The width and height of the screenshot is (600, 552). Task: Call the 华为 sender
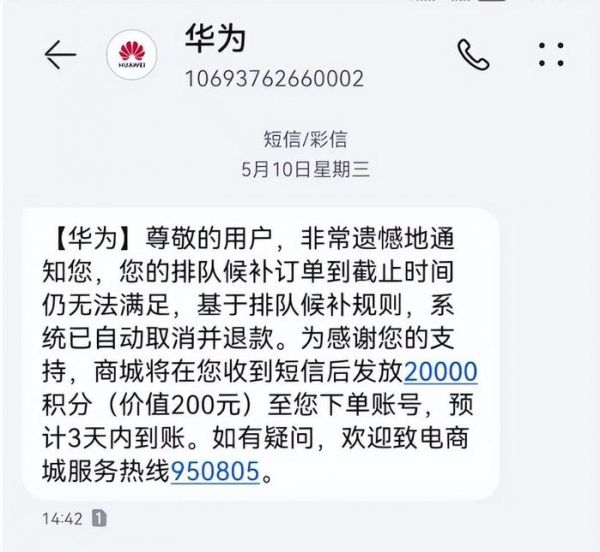pyautogui.click(x=472, y=54)
